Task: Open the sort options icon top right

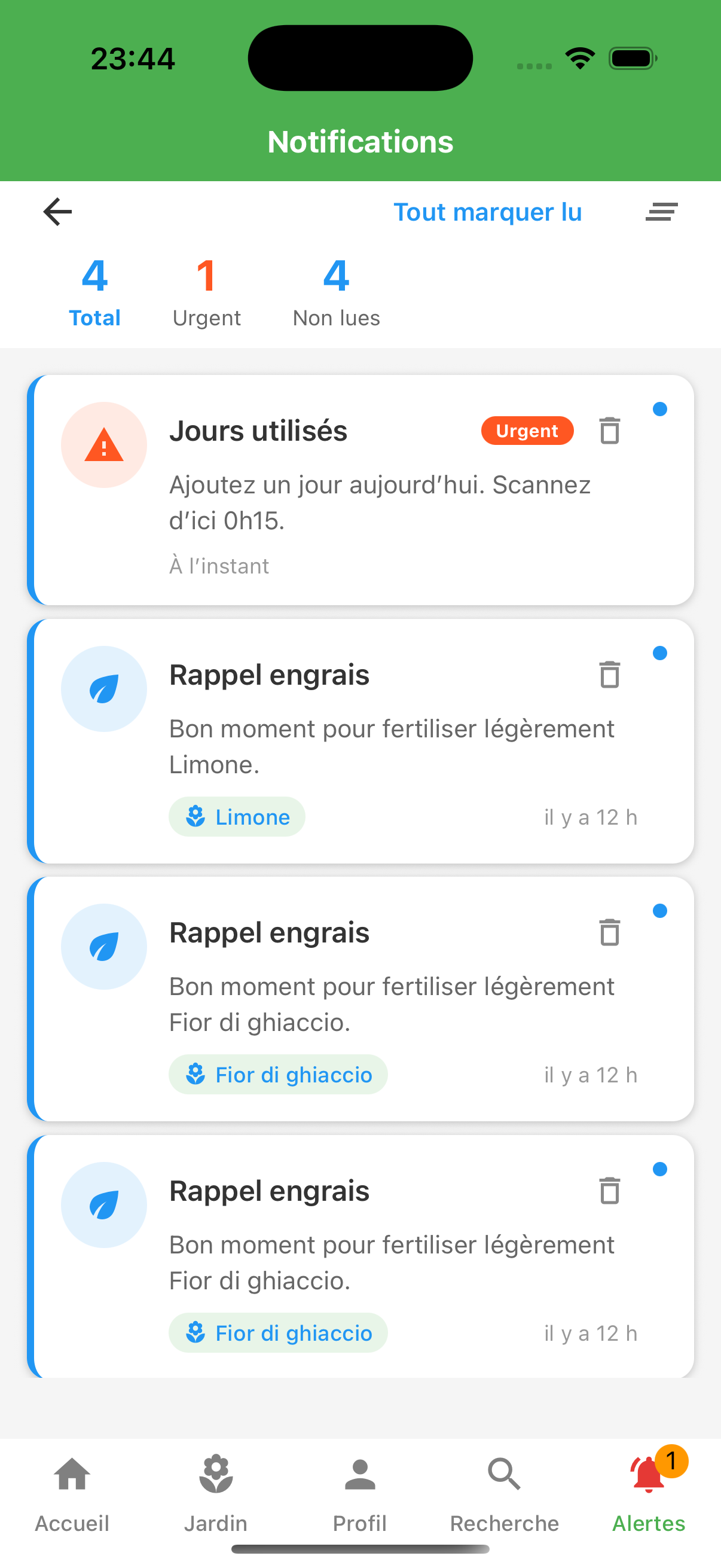Action: click(661, 212)
